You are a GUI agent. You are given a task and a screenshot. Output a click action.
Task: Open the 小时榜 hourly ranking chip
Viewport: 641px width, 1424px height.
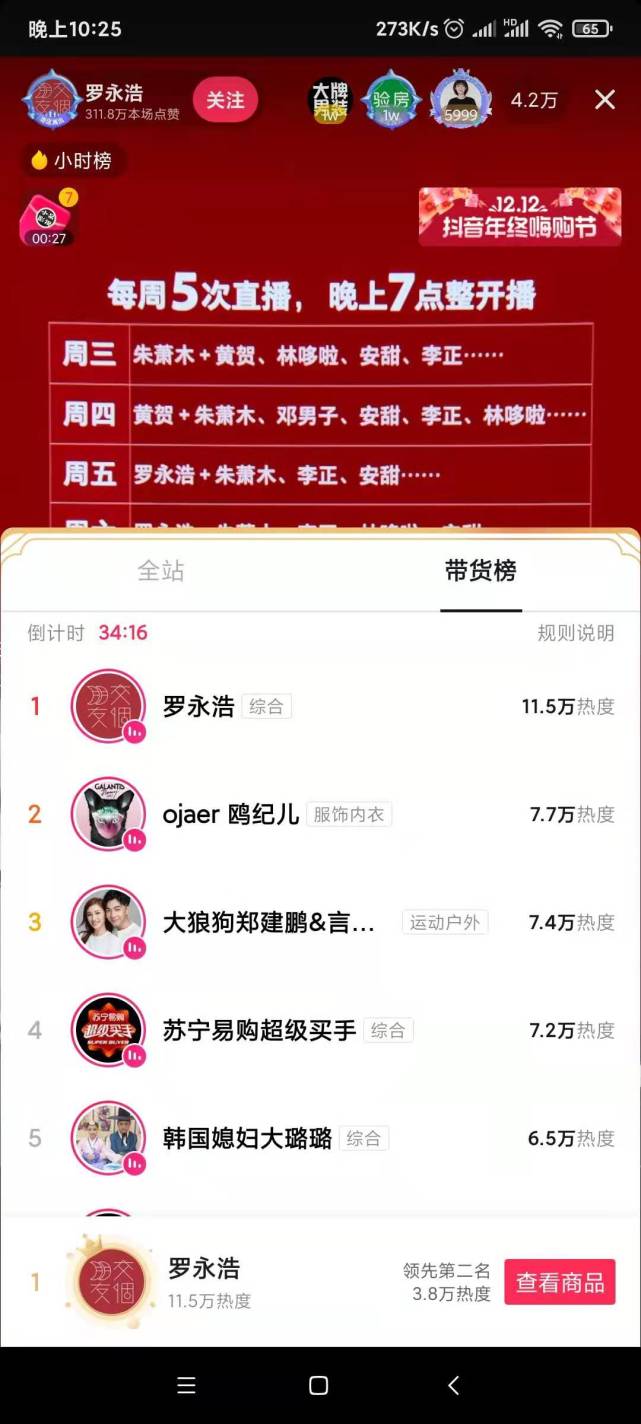pos(73,160)
